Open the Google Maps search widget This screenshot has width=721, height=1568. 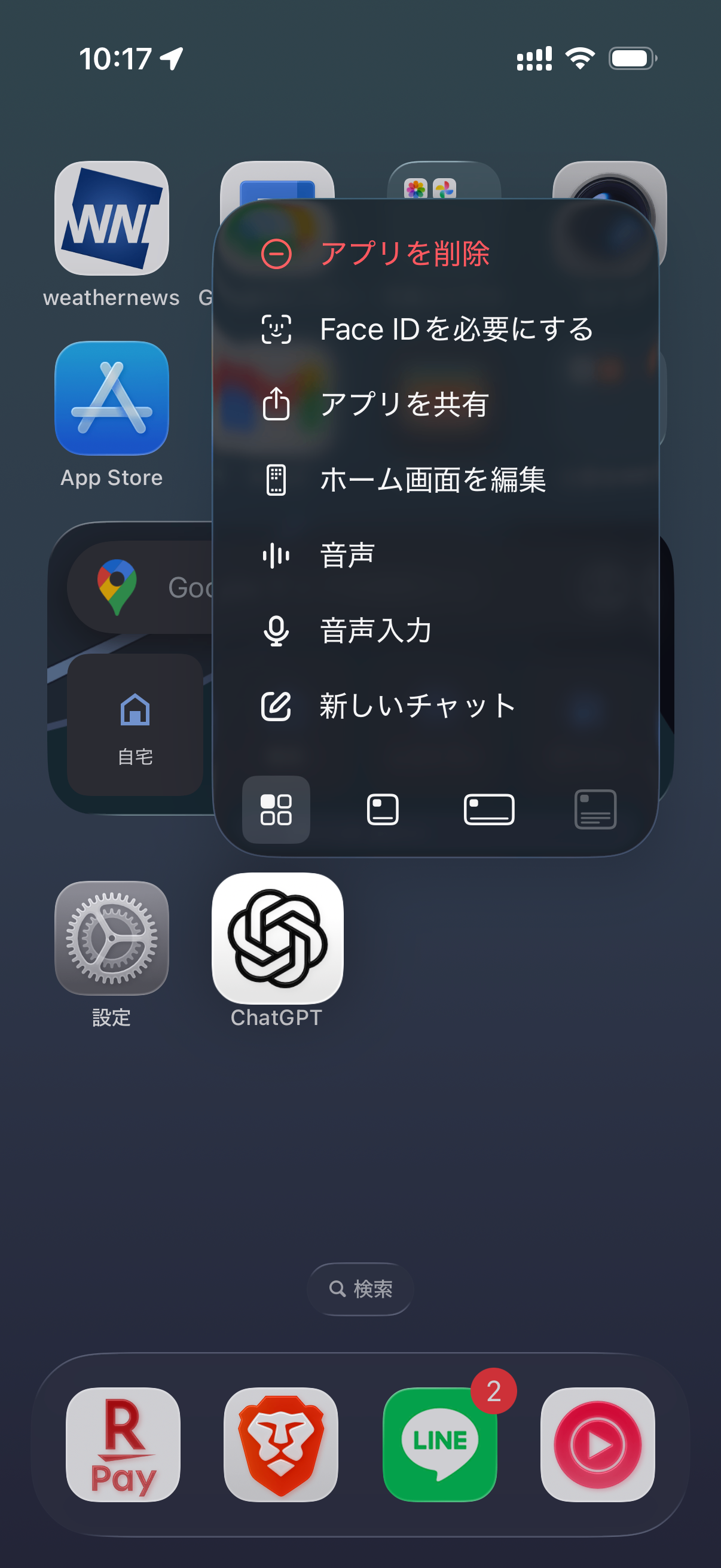coord(140,587)
